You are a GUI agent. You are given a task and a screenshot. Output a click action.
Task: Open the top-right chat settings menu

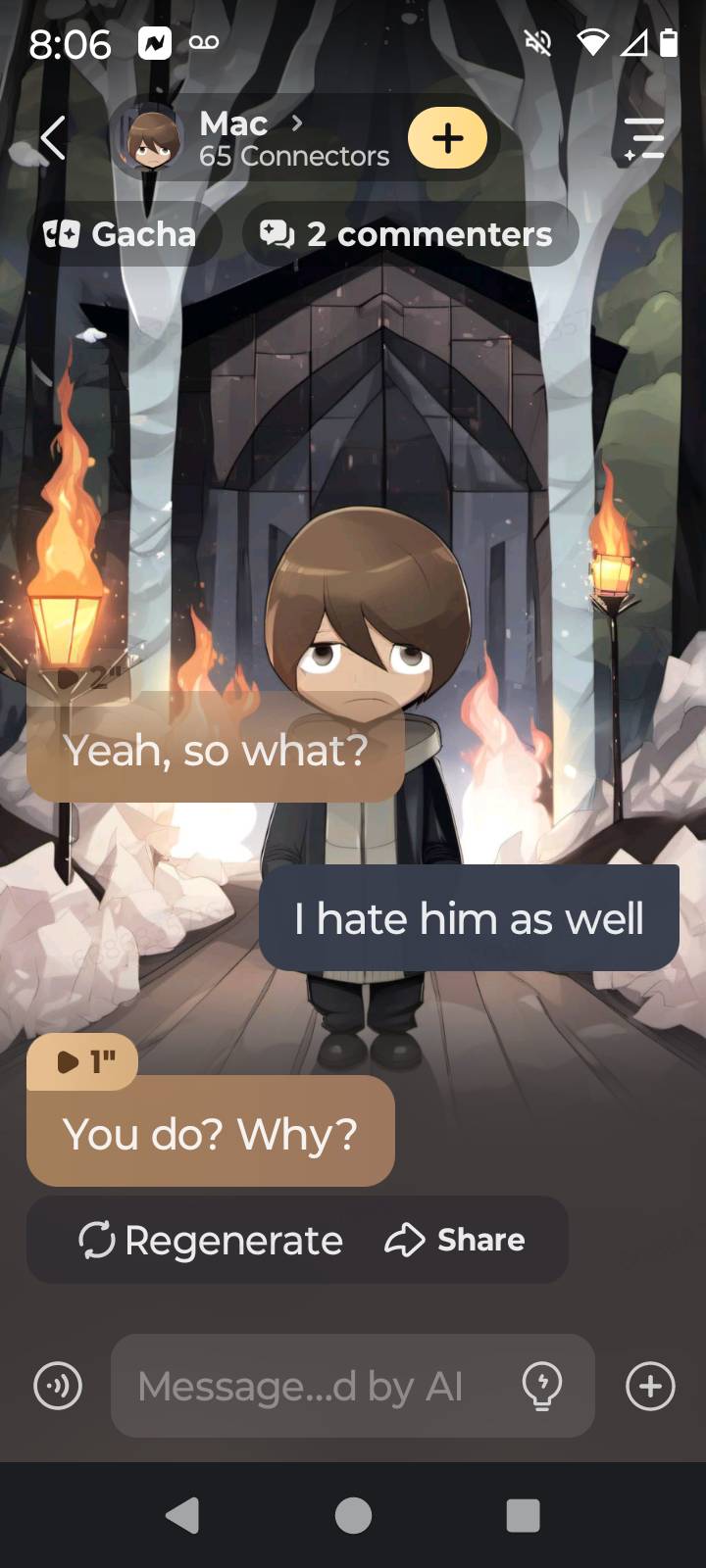coord(644,138)
